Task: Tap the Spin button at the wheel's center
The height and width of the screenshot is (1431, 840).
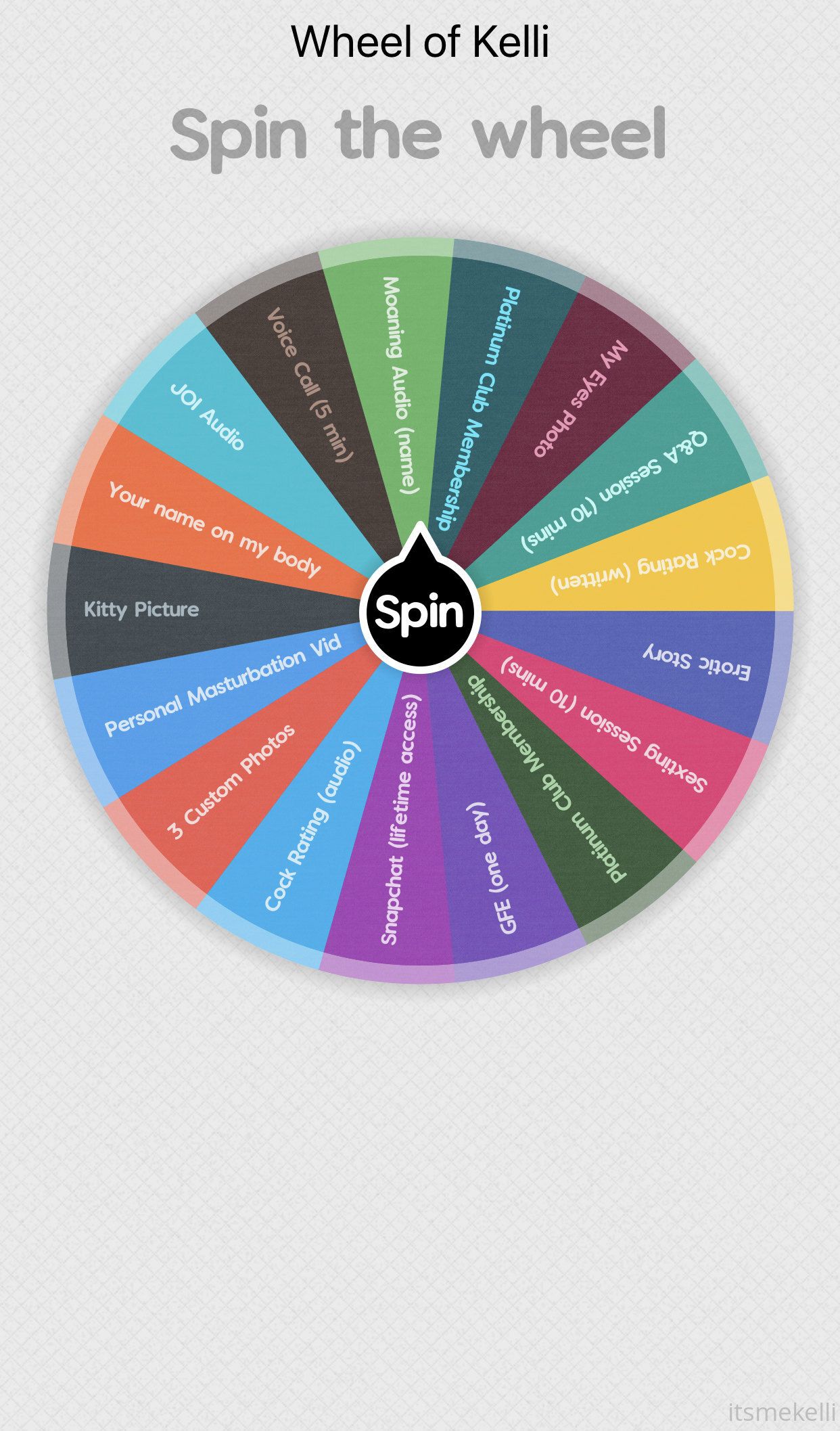Action: (420, 610)
